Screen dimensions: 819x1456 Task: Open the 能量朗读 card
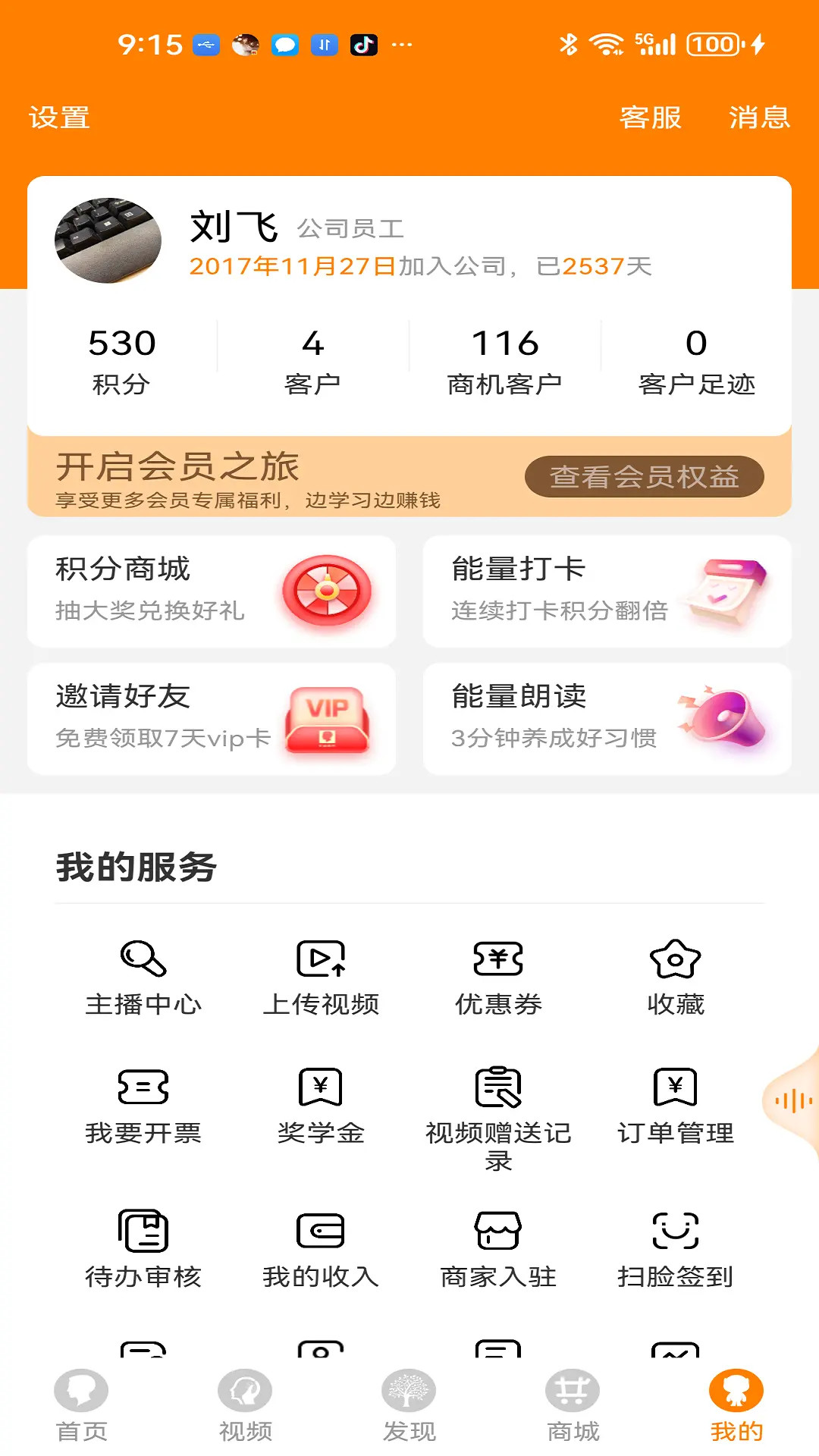click(607, 718)
